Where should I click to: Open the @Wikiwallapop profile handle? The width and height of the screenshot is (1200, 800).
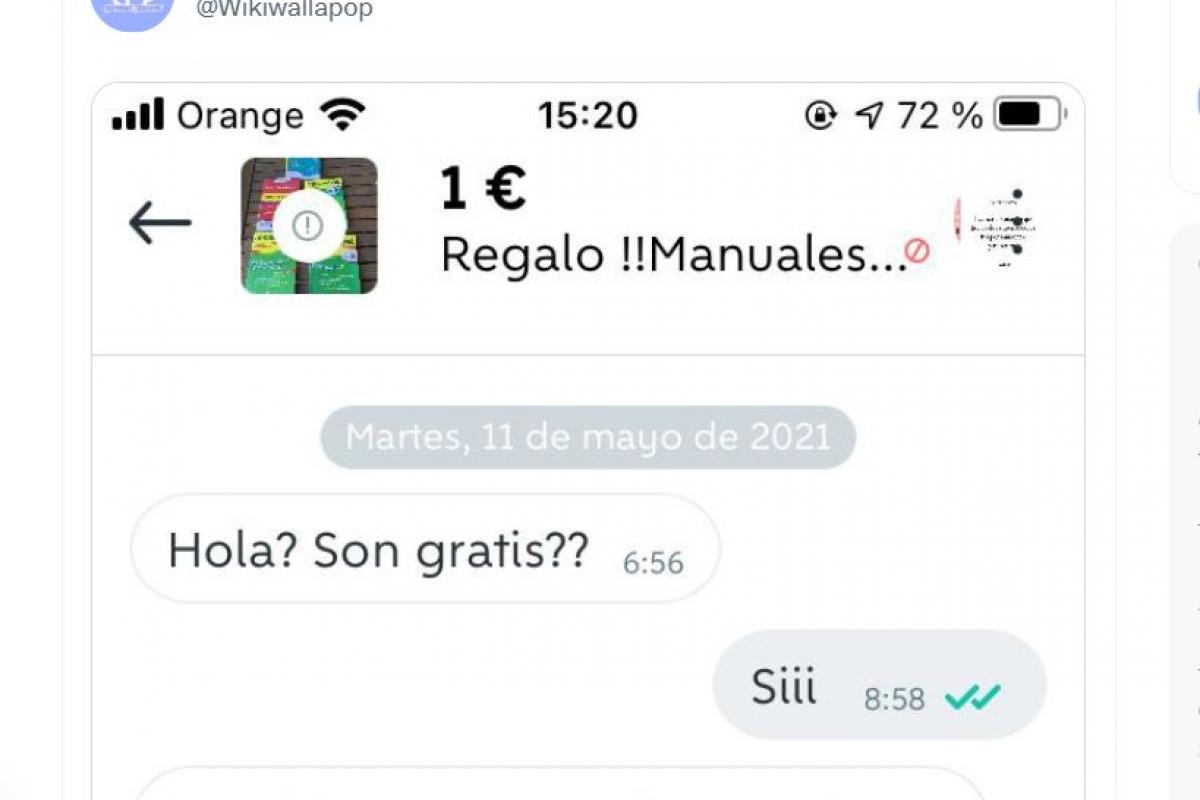[x=285, y=9]
